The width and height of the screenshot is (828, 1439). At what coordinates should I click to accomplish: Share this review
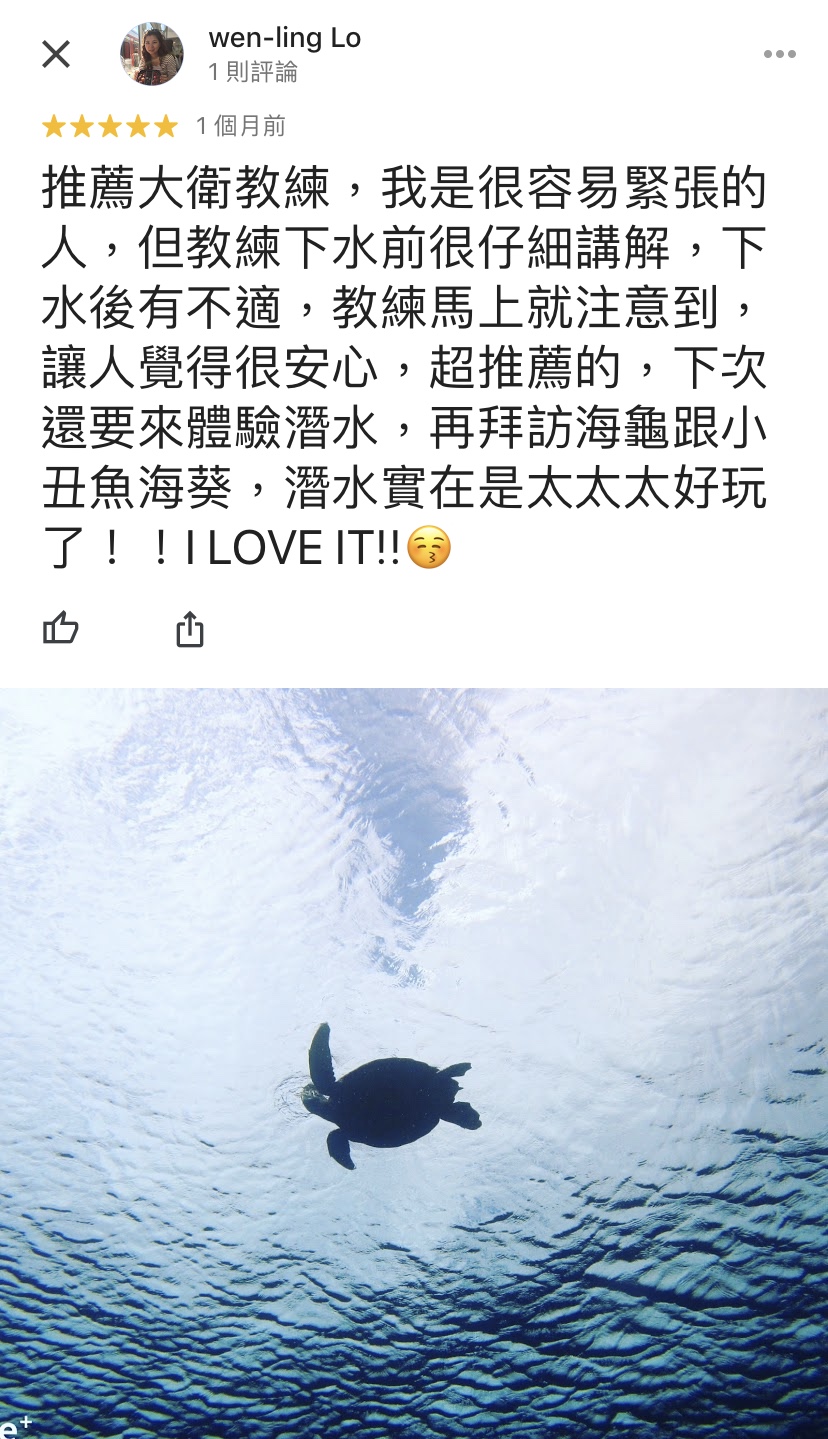(190, 628)
